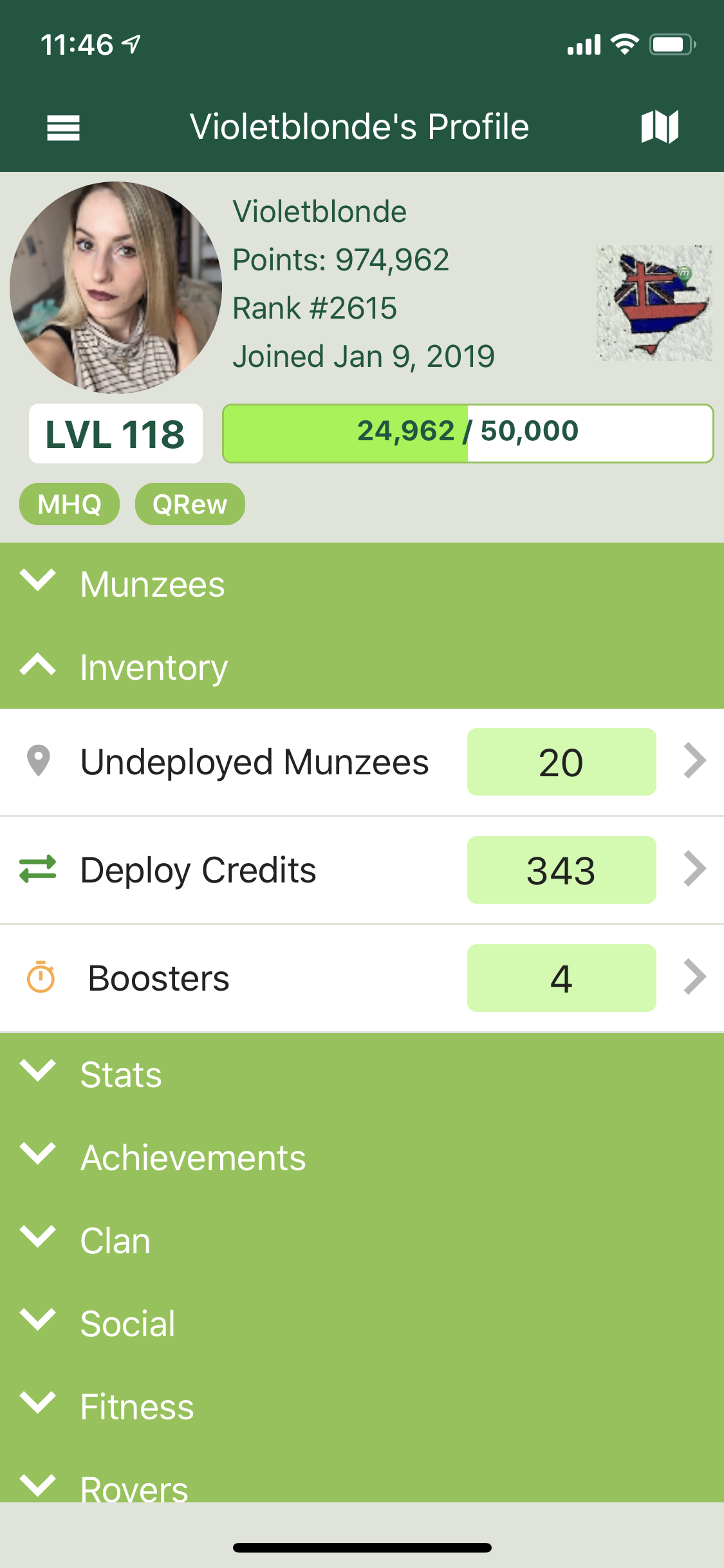Open Undeployed Munzees list
The width and height of the screenshot is (724, 1568).
point(362,762)
